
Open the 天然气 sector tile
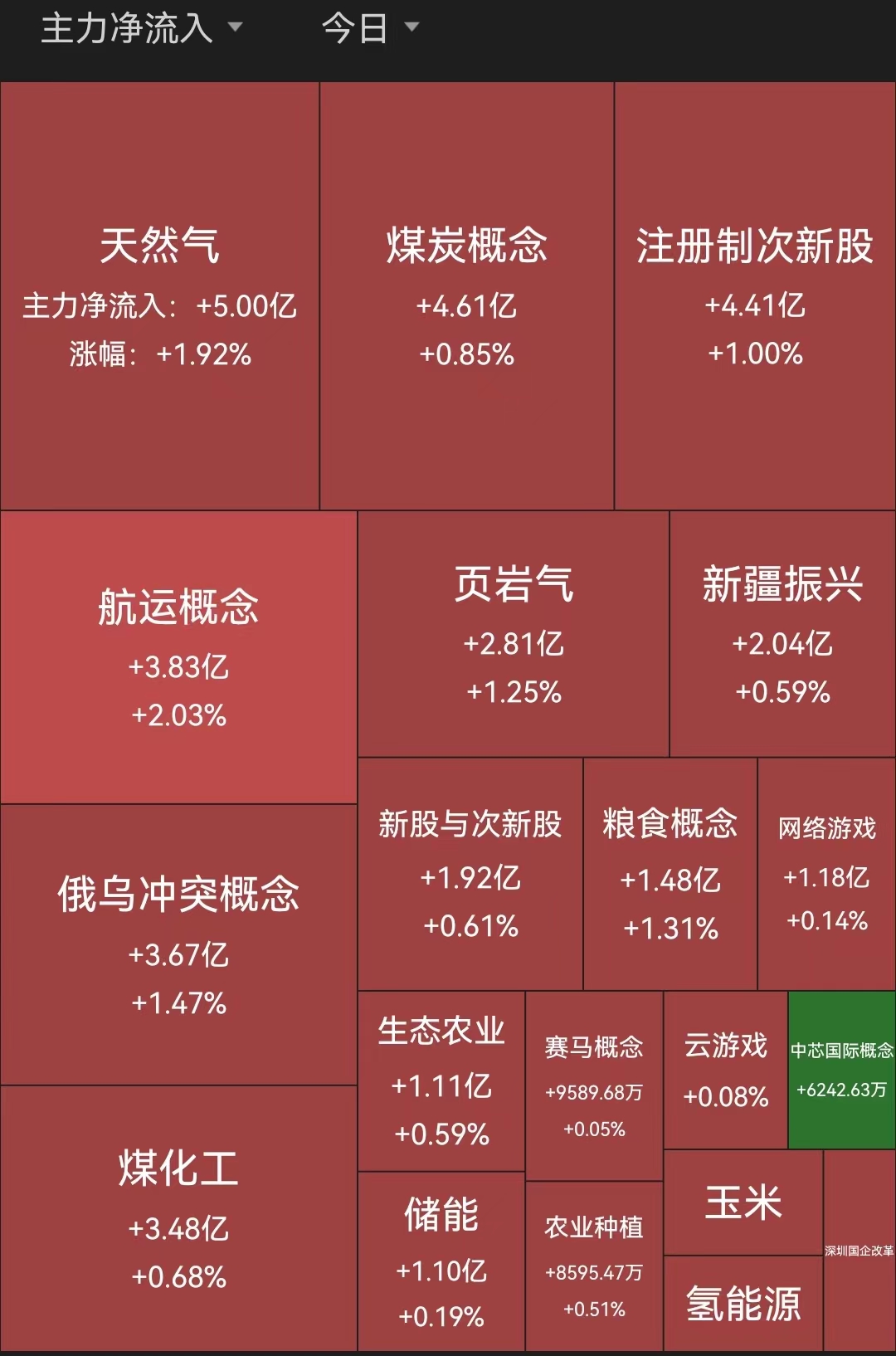(159, 295)
